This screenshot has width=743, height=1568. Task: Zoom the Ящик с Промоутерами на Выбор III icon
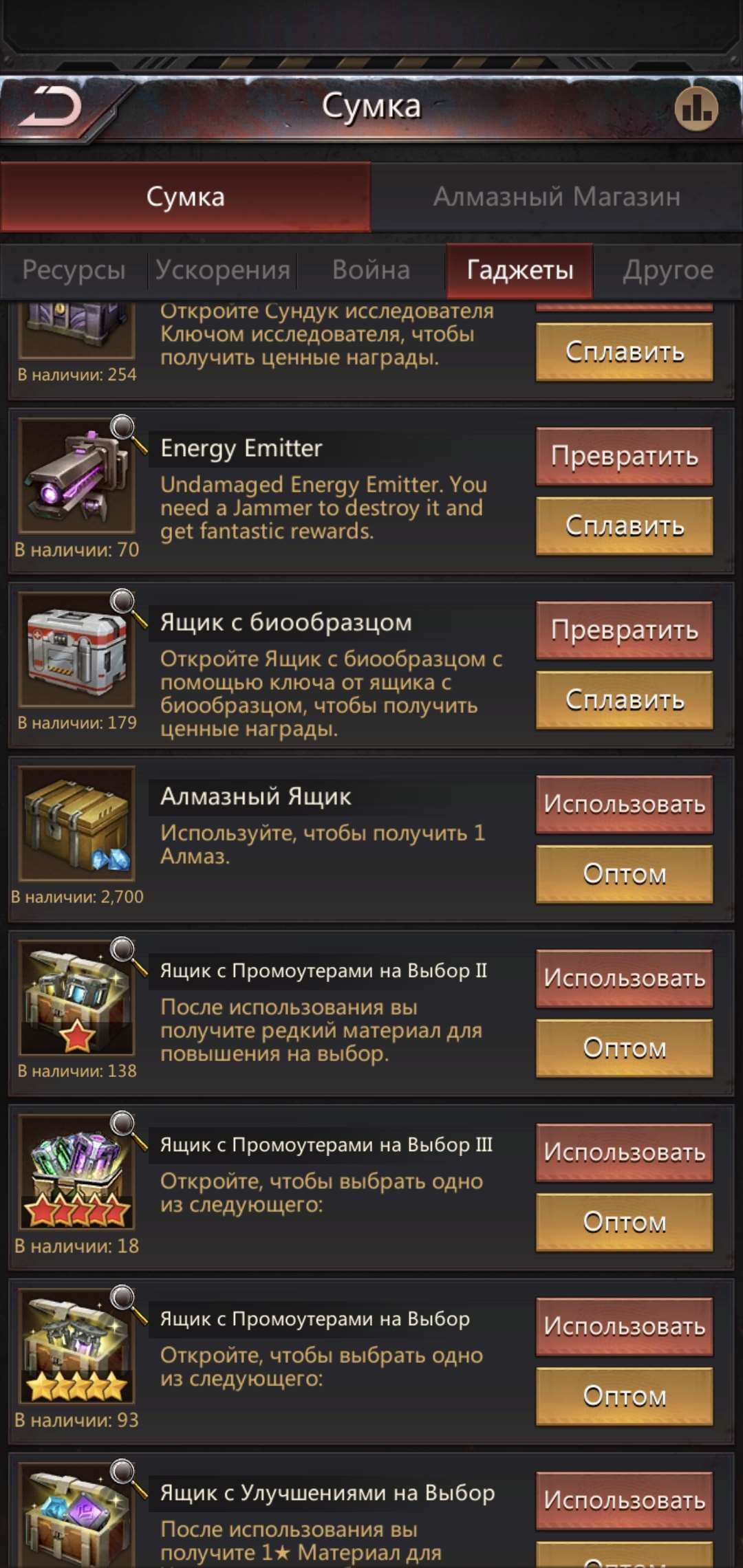point(76,1169)
